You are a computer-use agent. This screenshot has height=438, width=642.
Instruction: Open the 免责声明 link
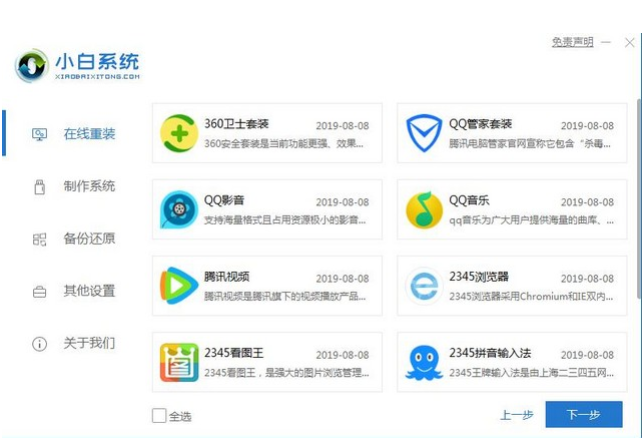(571, 42)
